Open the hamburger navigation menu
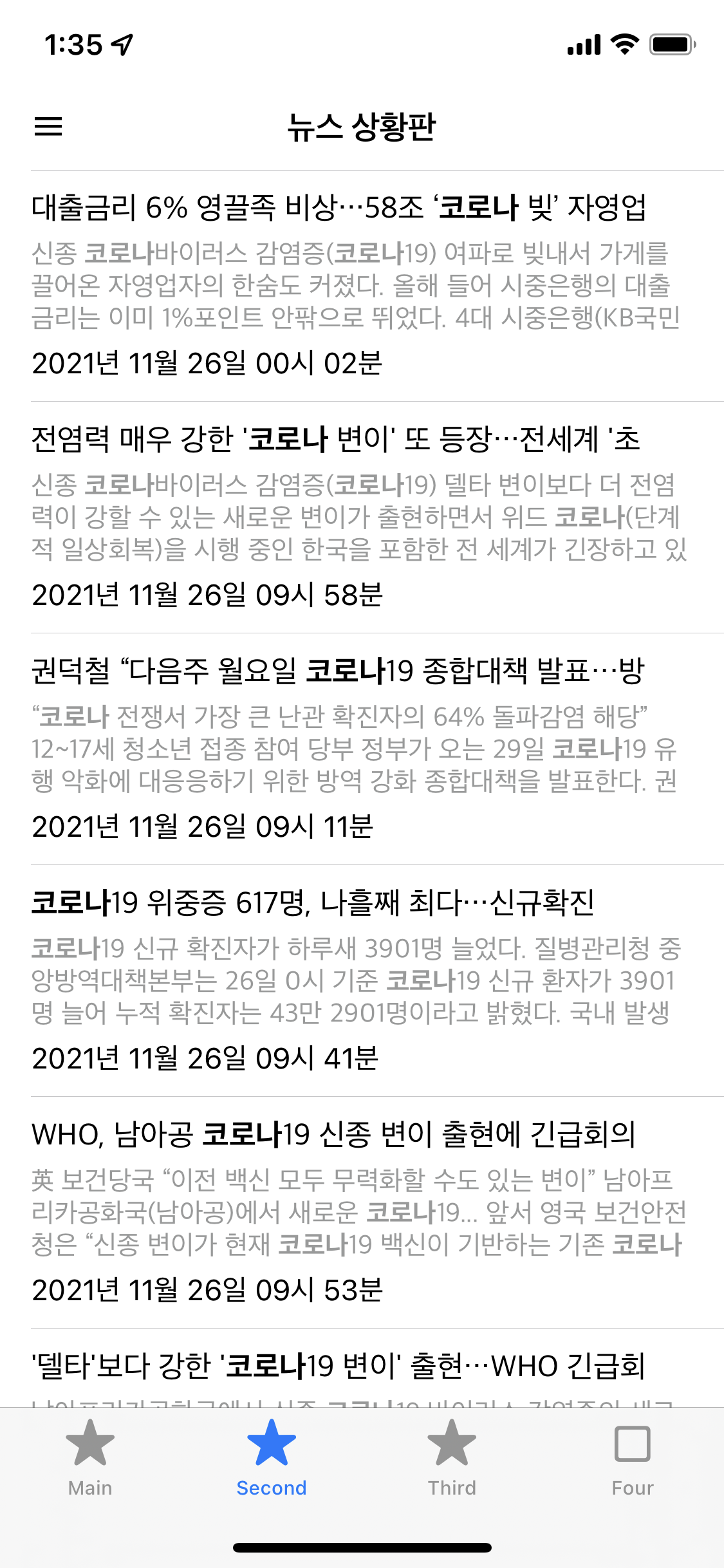The image size is (724, 1568). point(48,127)
